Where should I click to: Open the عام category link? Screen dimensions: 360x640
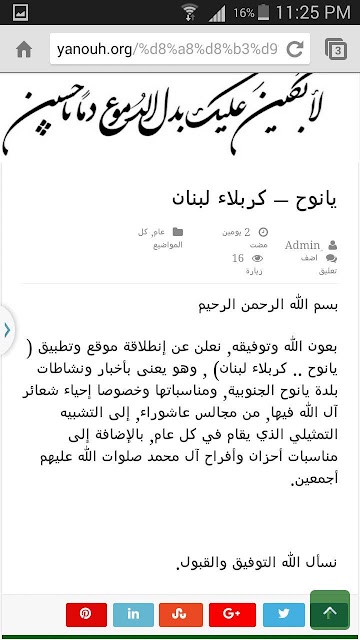(x=159, y=232)
